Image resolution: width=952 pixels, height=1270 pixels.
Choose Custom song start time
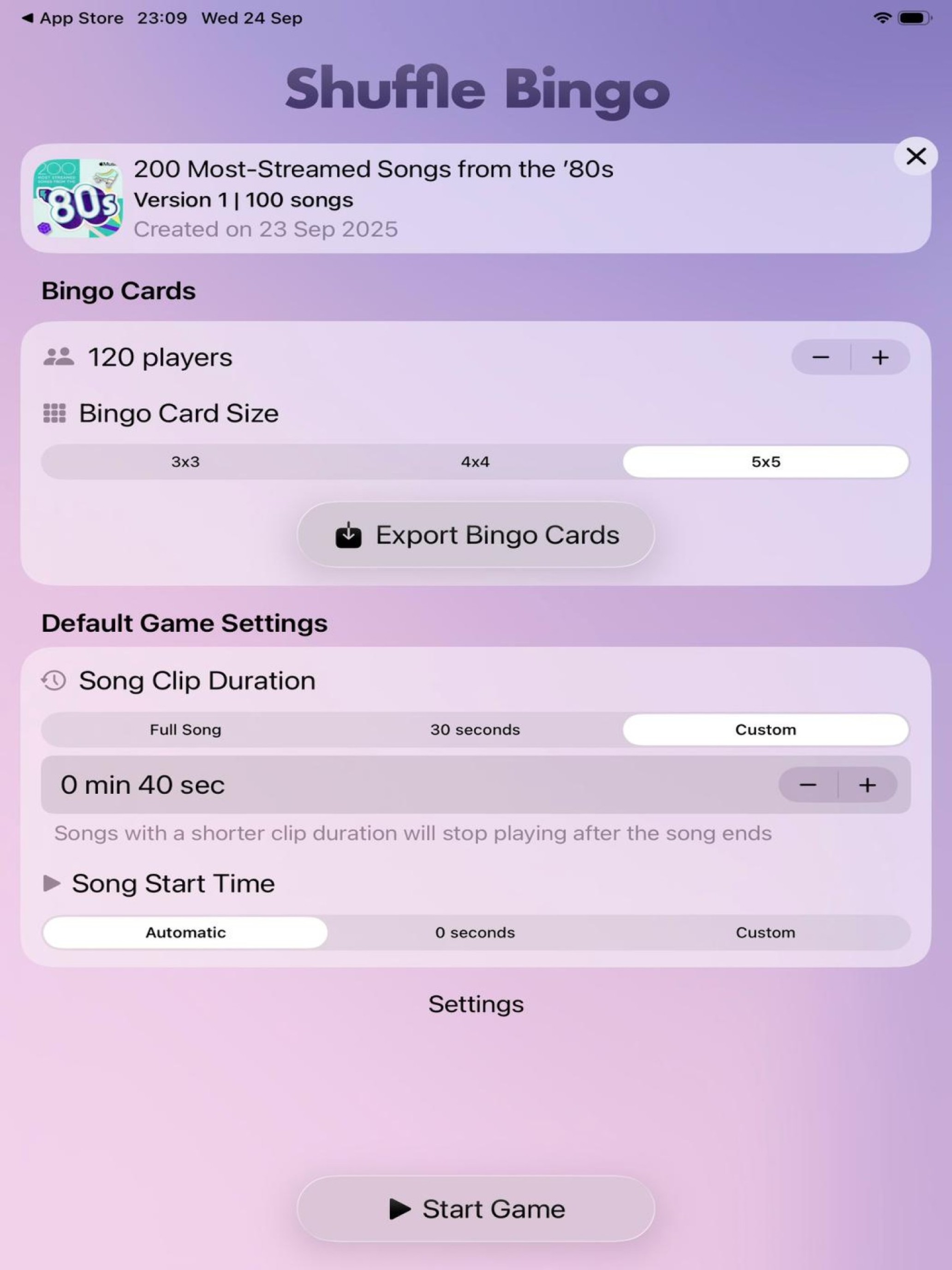766,932
